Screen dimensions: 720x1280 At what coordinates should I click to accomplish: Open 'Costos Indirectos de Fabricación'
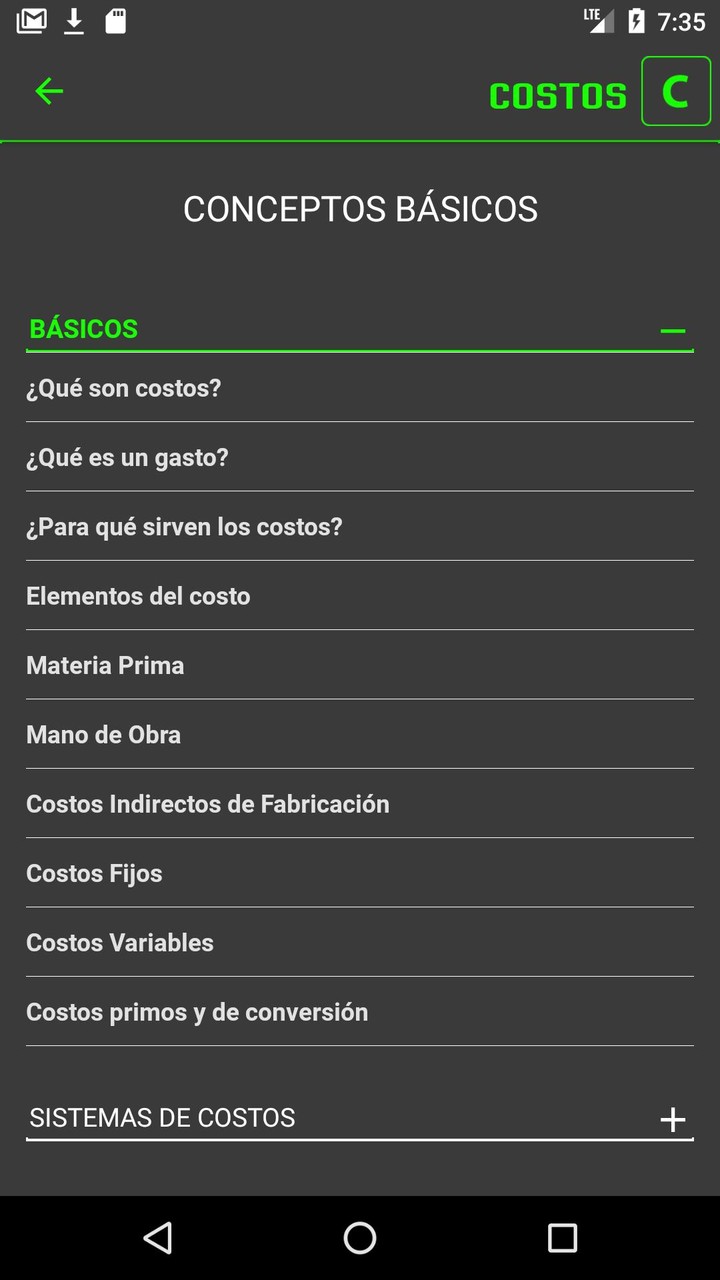click(x=208, y=804)
